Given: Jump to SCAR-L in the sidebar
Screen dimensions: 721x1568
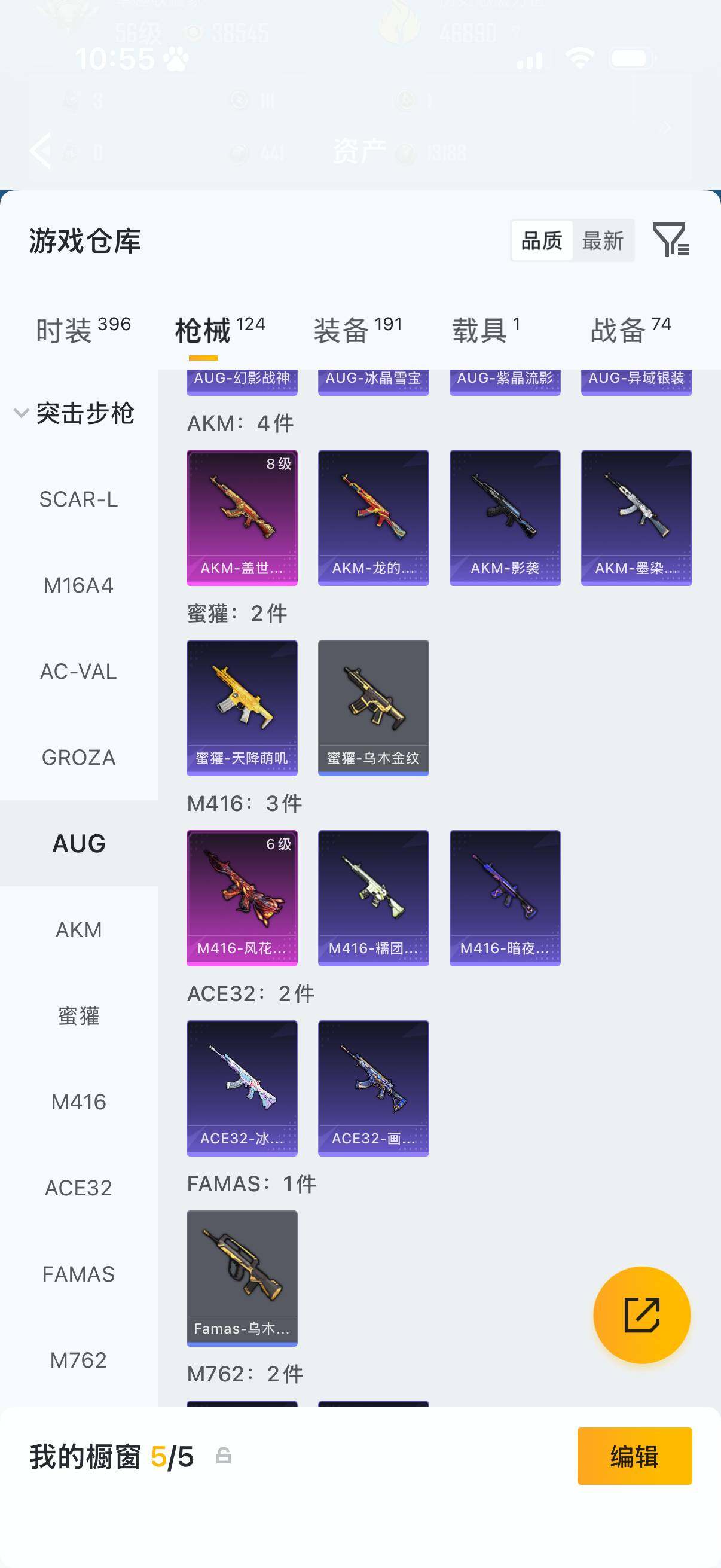Looking at the screenshot, I should click(x=78, y=499).
